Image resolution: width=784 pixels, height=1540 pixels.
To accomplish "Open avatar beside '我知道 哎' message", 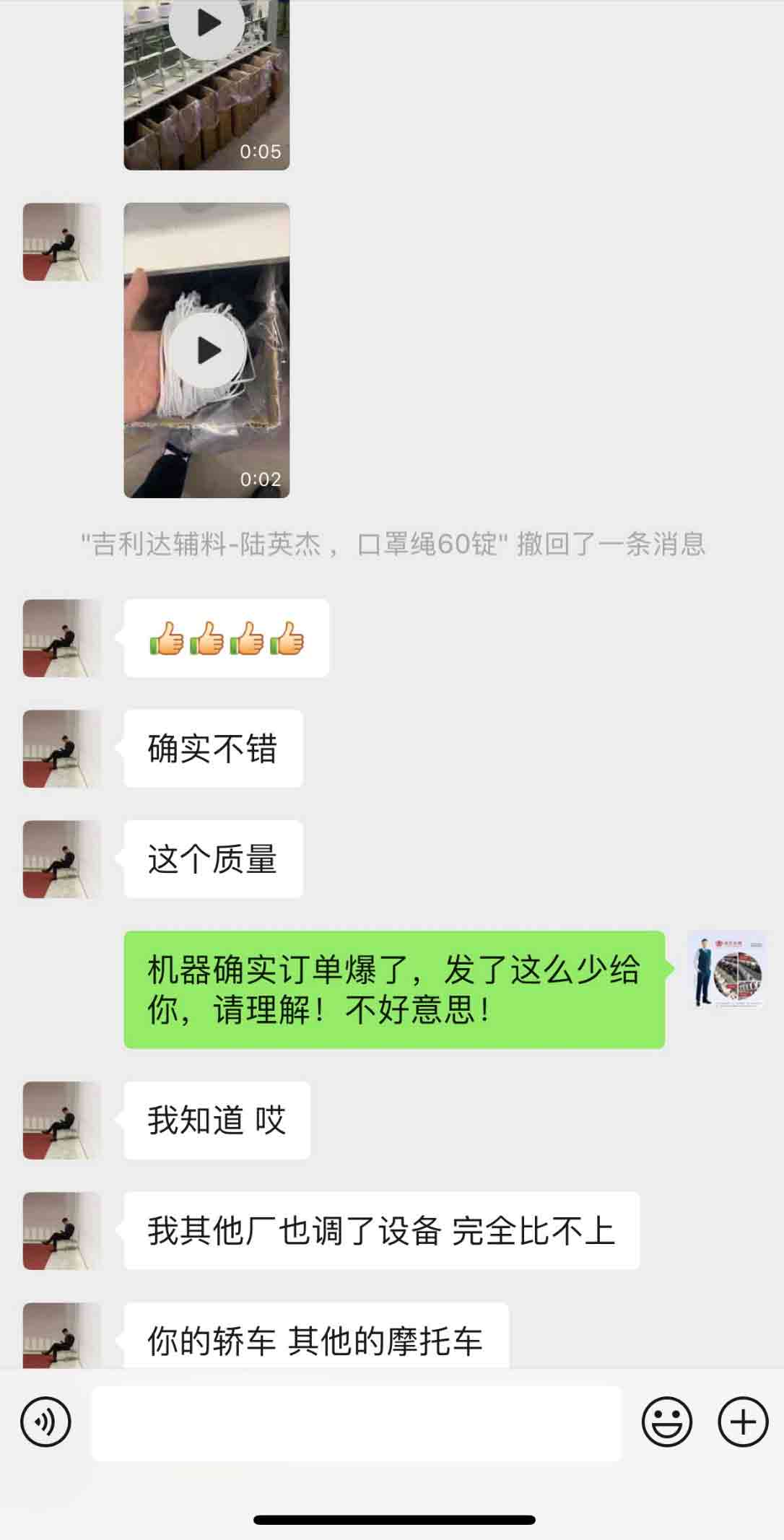I will (61, 1120).
